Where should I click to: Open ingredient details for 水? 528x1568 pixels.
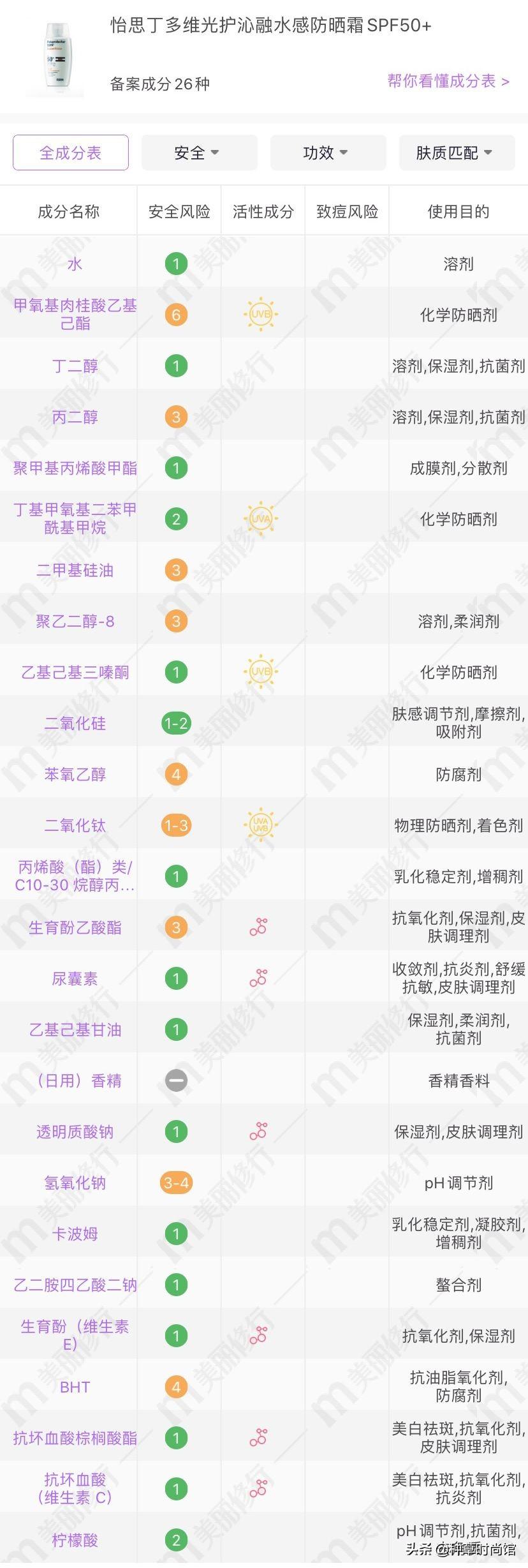coord(75,264)
